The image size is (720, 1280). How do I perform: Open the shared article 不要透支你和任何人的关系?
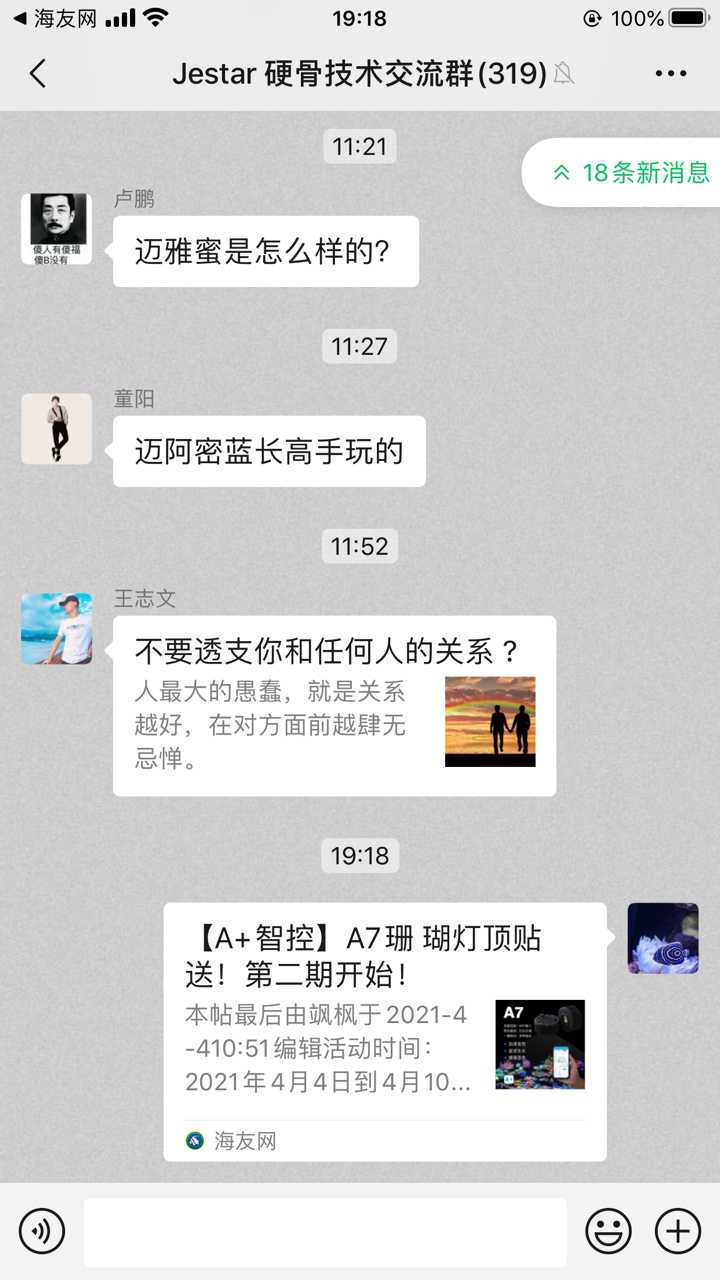pos(334,706)
